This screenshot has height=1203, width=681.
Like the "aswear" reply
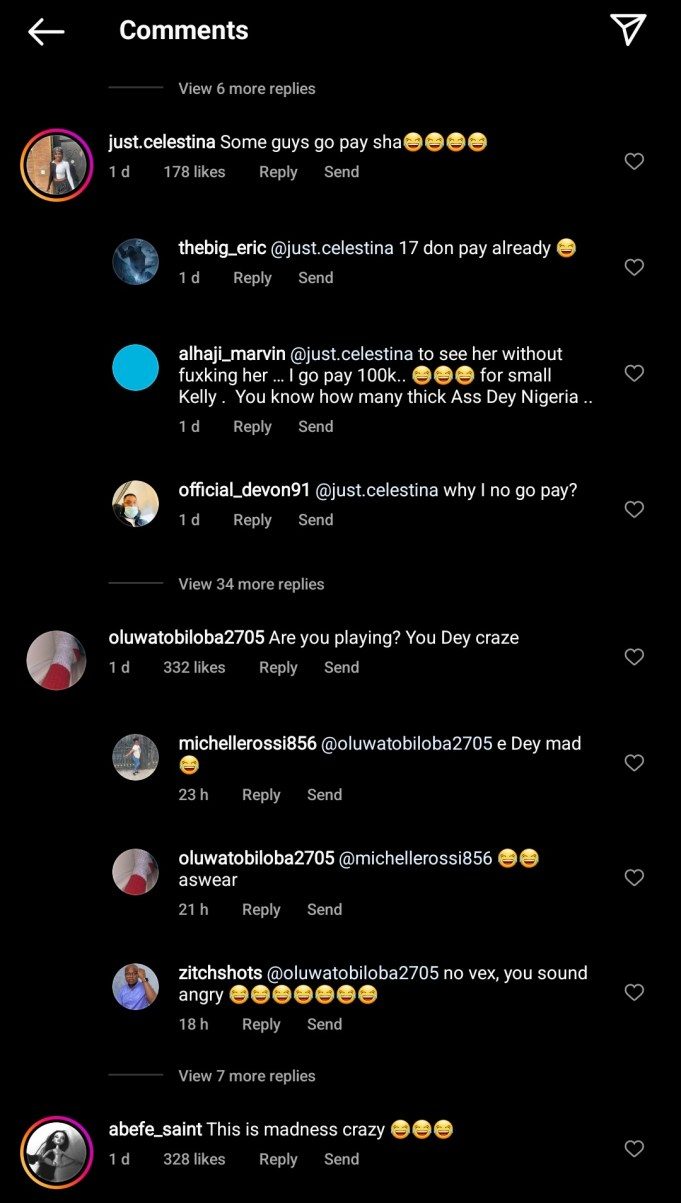click(634, 877)
